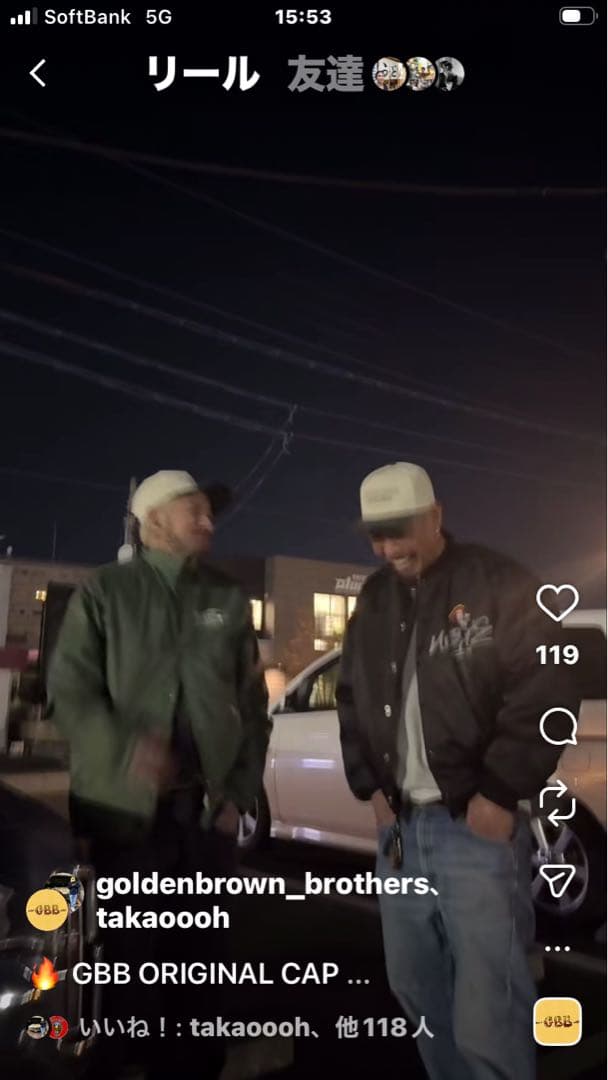The height and width of the screenshot is (1080, 608).
Task: Go back using the top-left arrow
Action: pyautogui.click(x=38, y=73)
